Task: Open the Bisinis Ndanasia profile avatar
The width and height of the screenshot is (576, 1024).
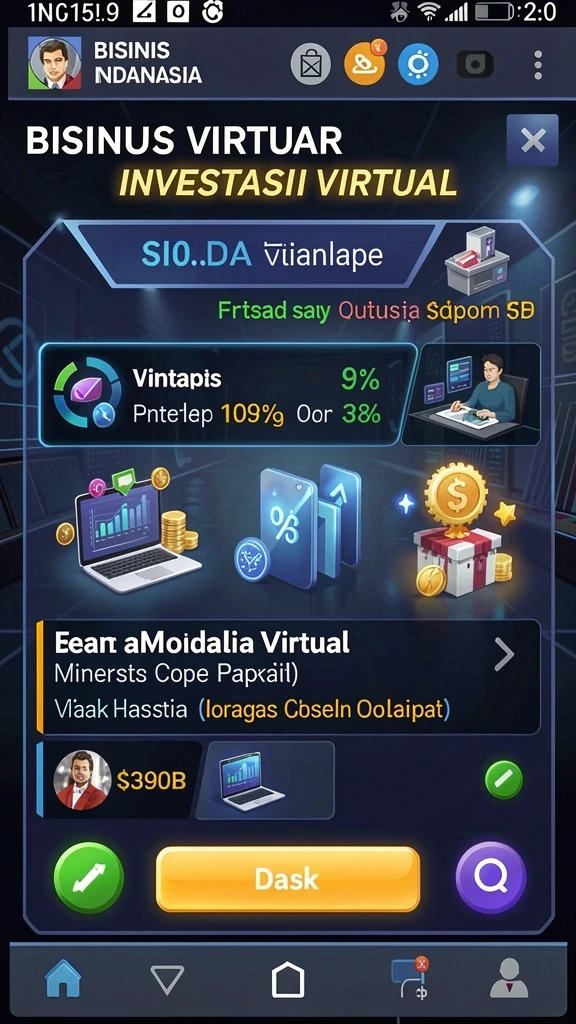Action: pyautogui.click(x=55, y=63)
